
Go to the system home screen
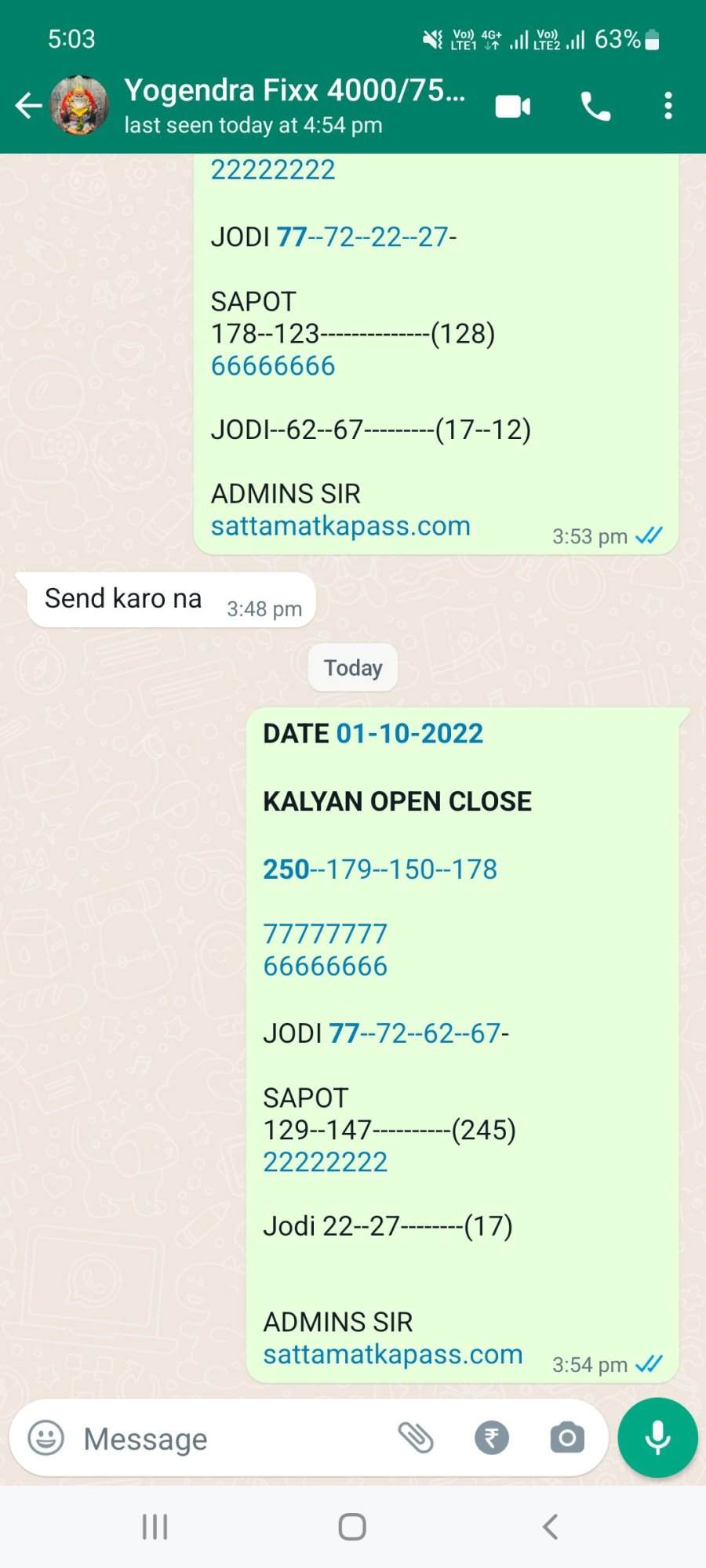352,1526
